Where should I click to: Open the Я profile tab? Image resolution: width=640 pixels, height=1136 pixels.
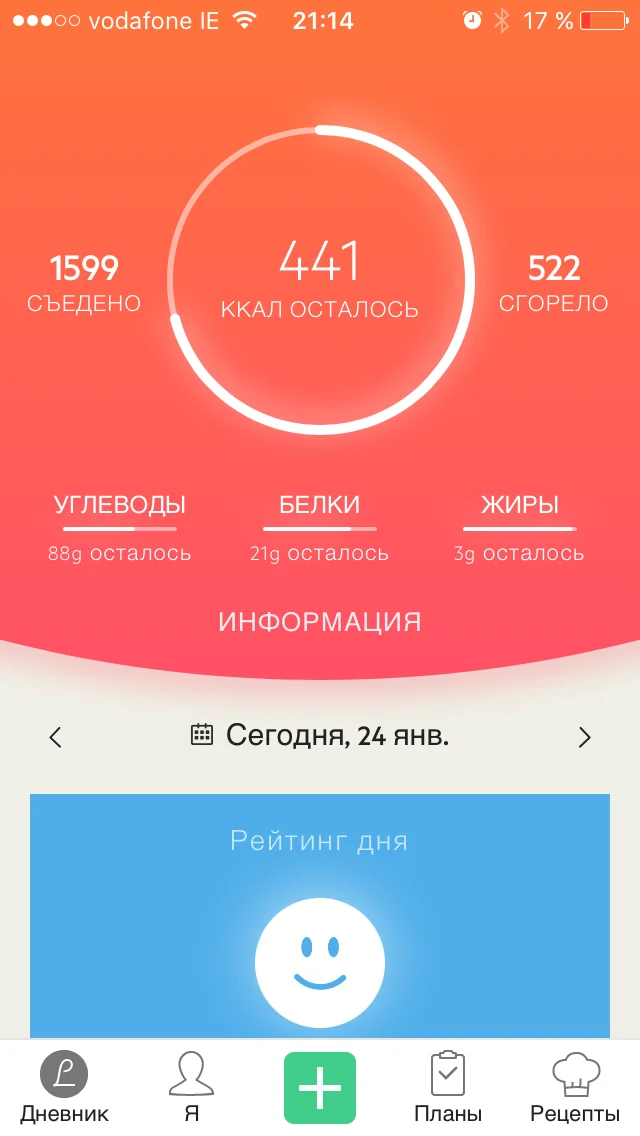click(x=192, y=1088)
